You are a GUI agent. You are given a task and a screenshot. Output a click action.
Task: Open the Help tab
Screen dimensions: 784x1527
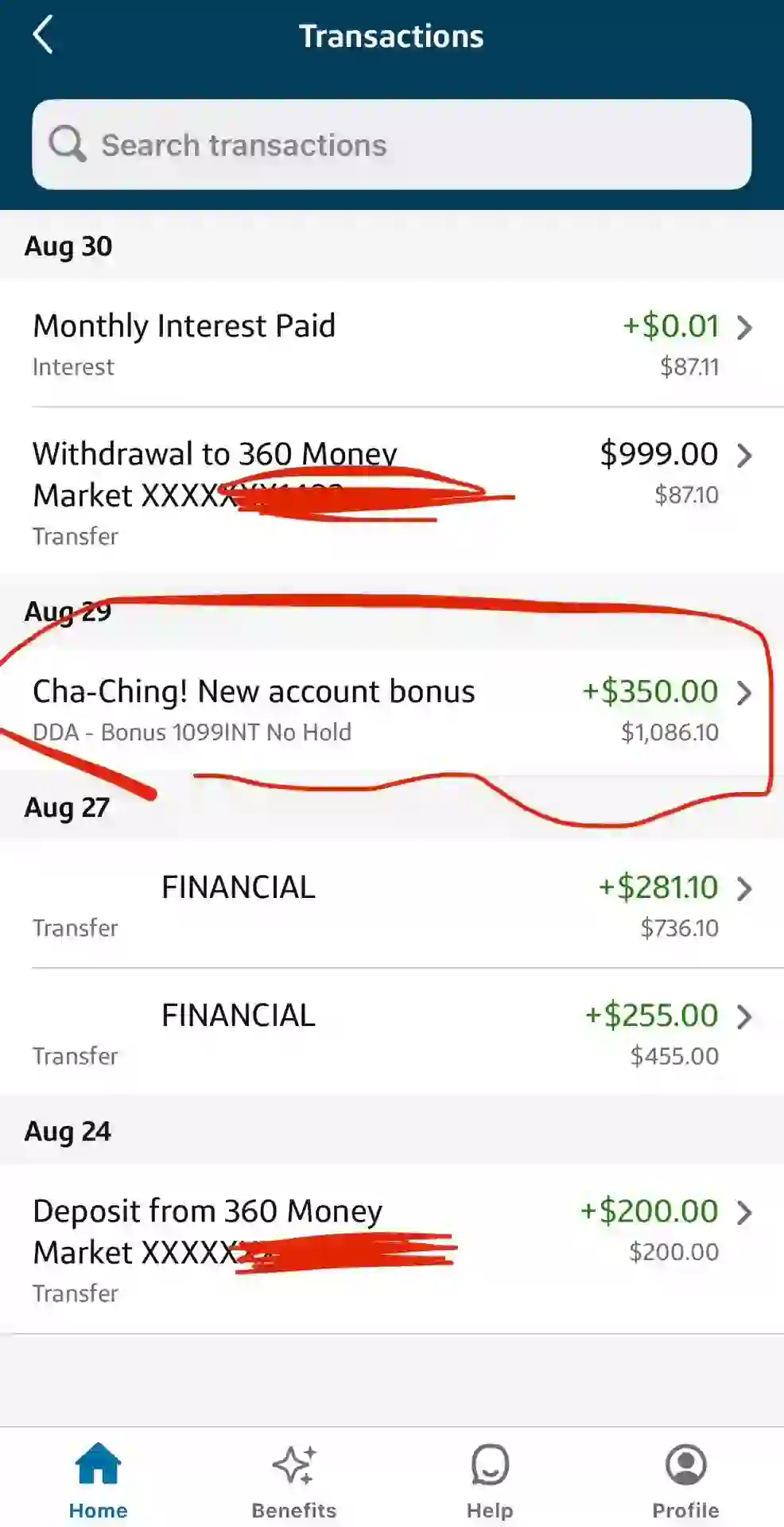[x=490, y=1479]
